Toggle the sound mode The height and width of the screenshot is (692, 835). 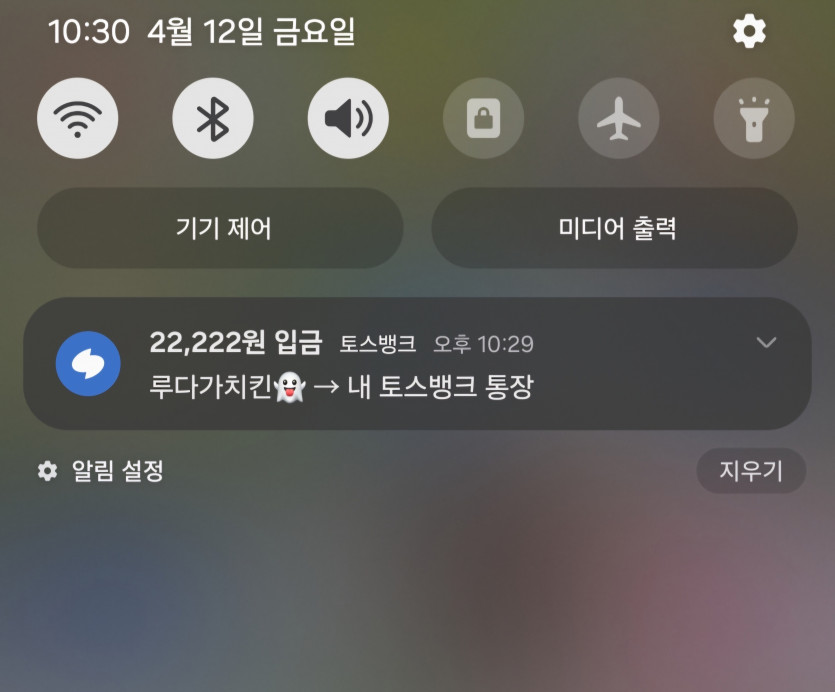click(348, 119)
